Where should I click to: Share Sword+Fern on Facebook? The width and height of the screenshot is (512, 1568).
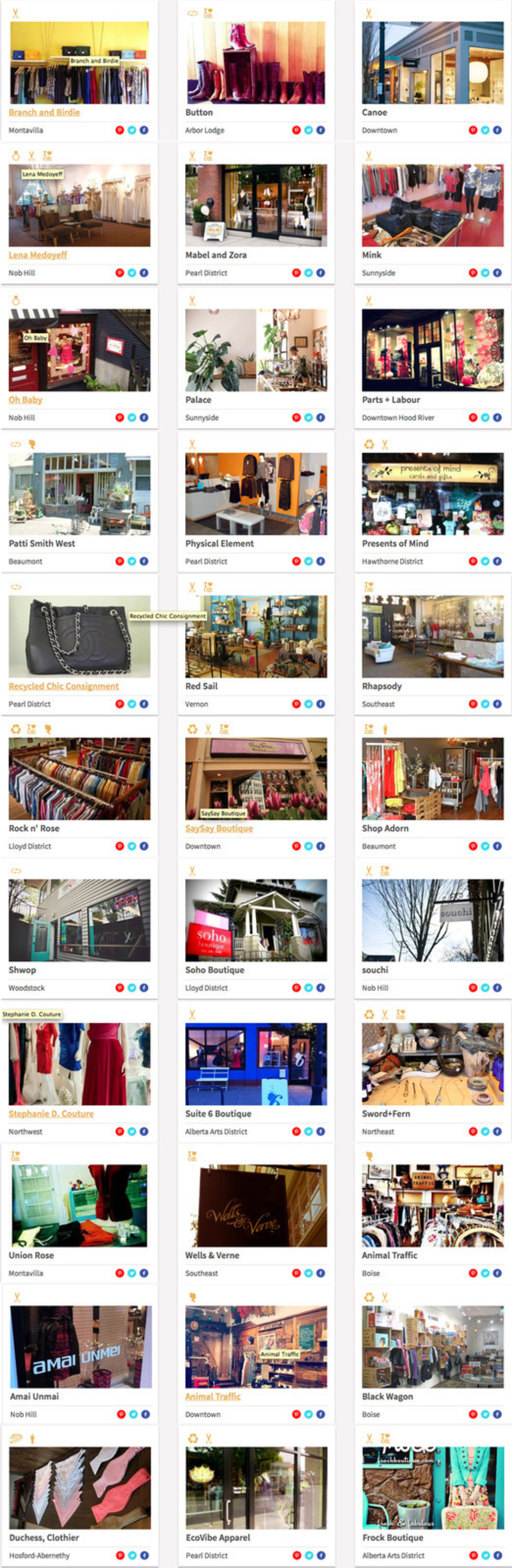[497, 1132]
